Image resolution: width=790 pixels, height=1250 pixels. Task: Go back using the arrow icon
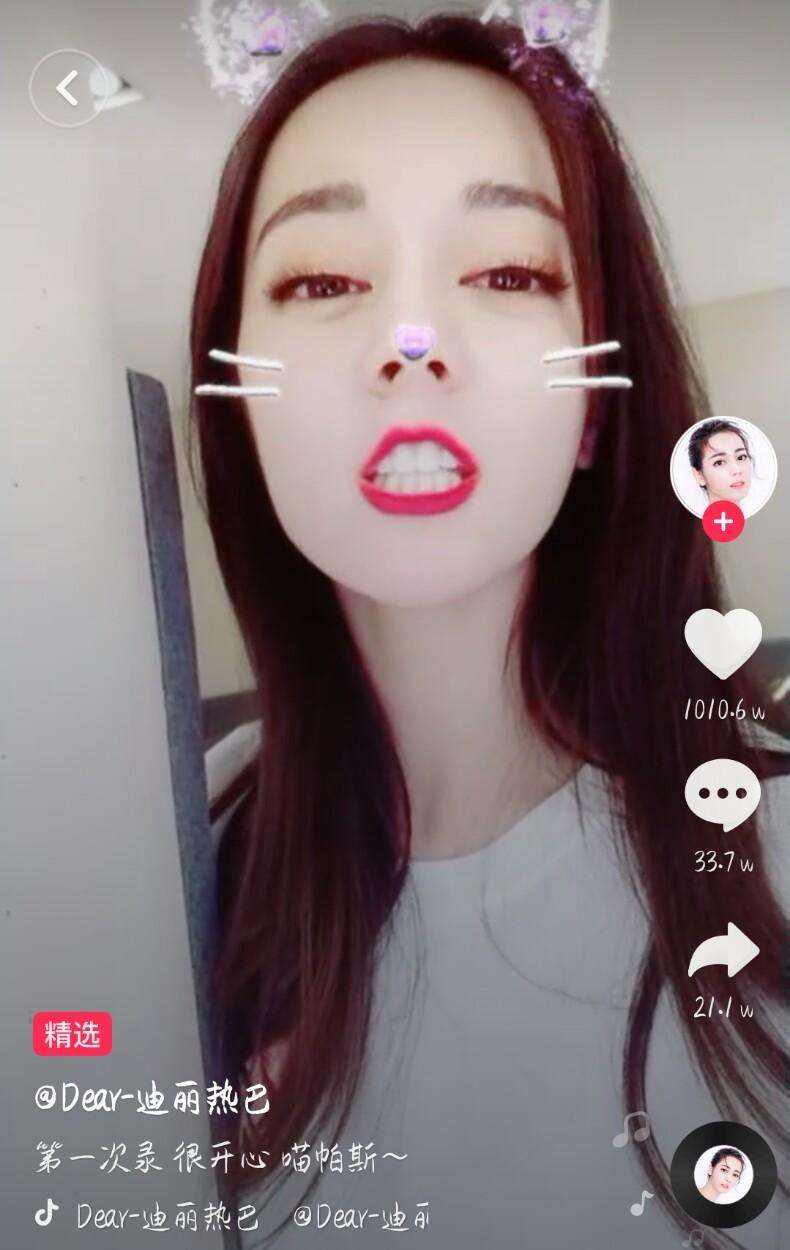click(67, 88)
